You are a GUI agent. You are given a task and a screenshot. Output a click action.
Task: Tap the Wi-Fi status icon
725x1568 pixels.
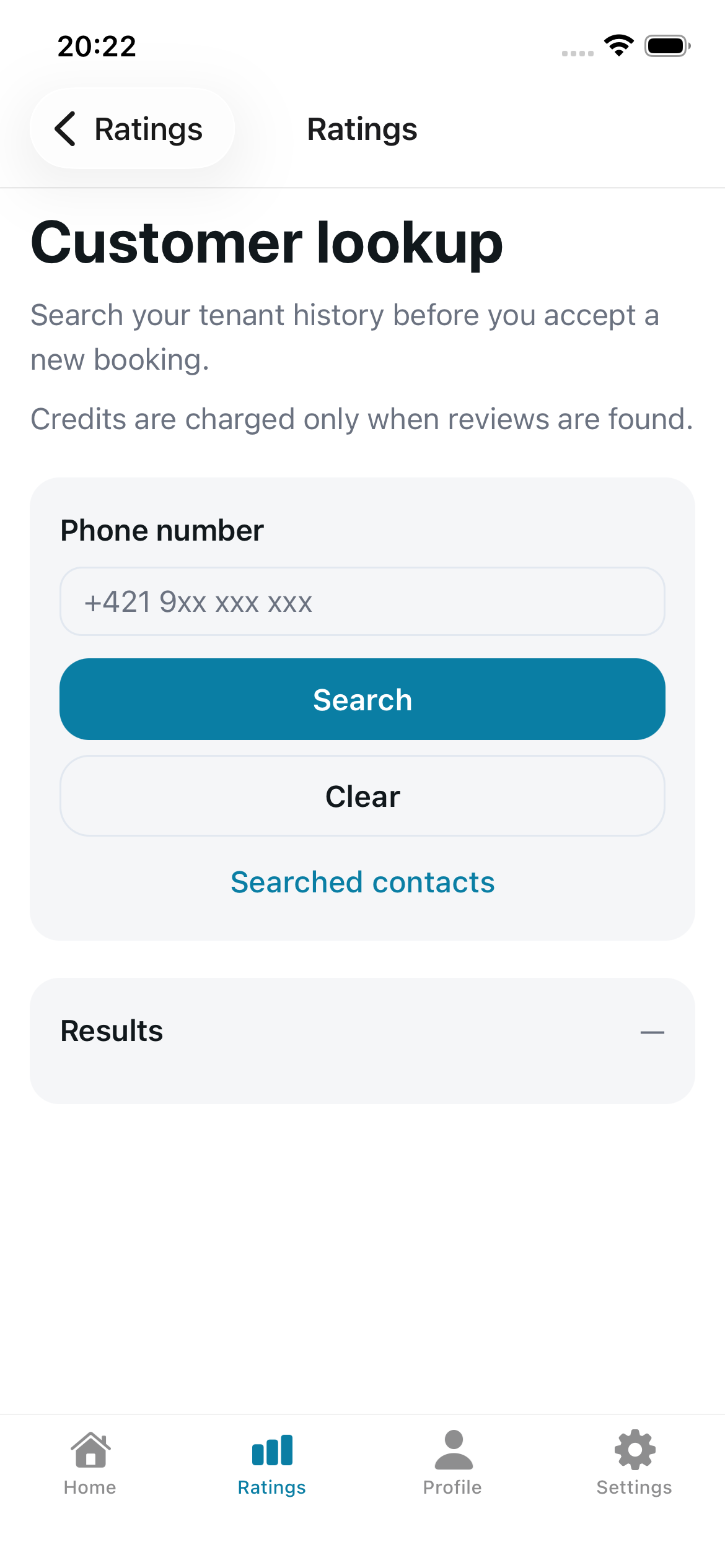tap(618, 45)
